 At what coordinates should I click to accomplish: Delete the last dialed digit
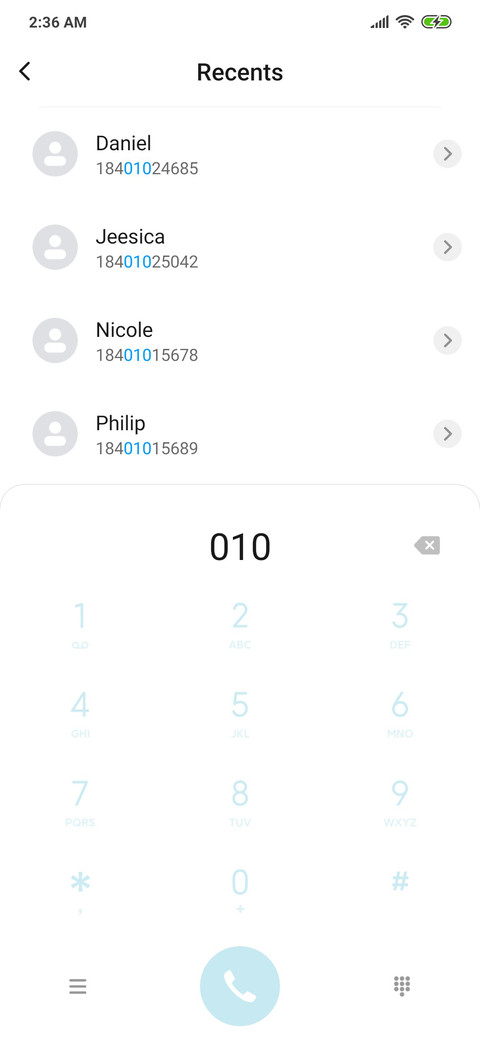click(427, 546)
